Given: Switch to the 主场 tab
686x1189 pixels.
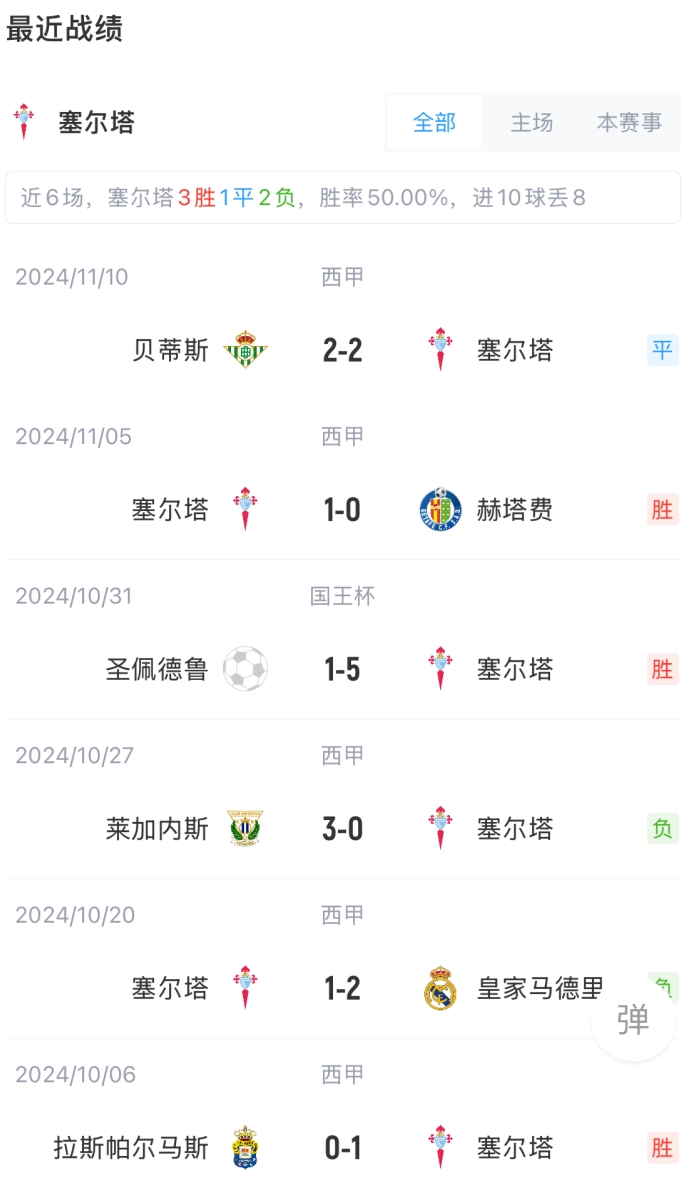Looking at the screenshot, I should 531,122.
